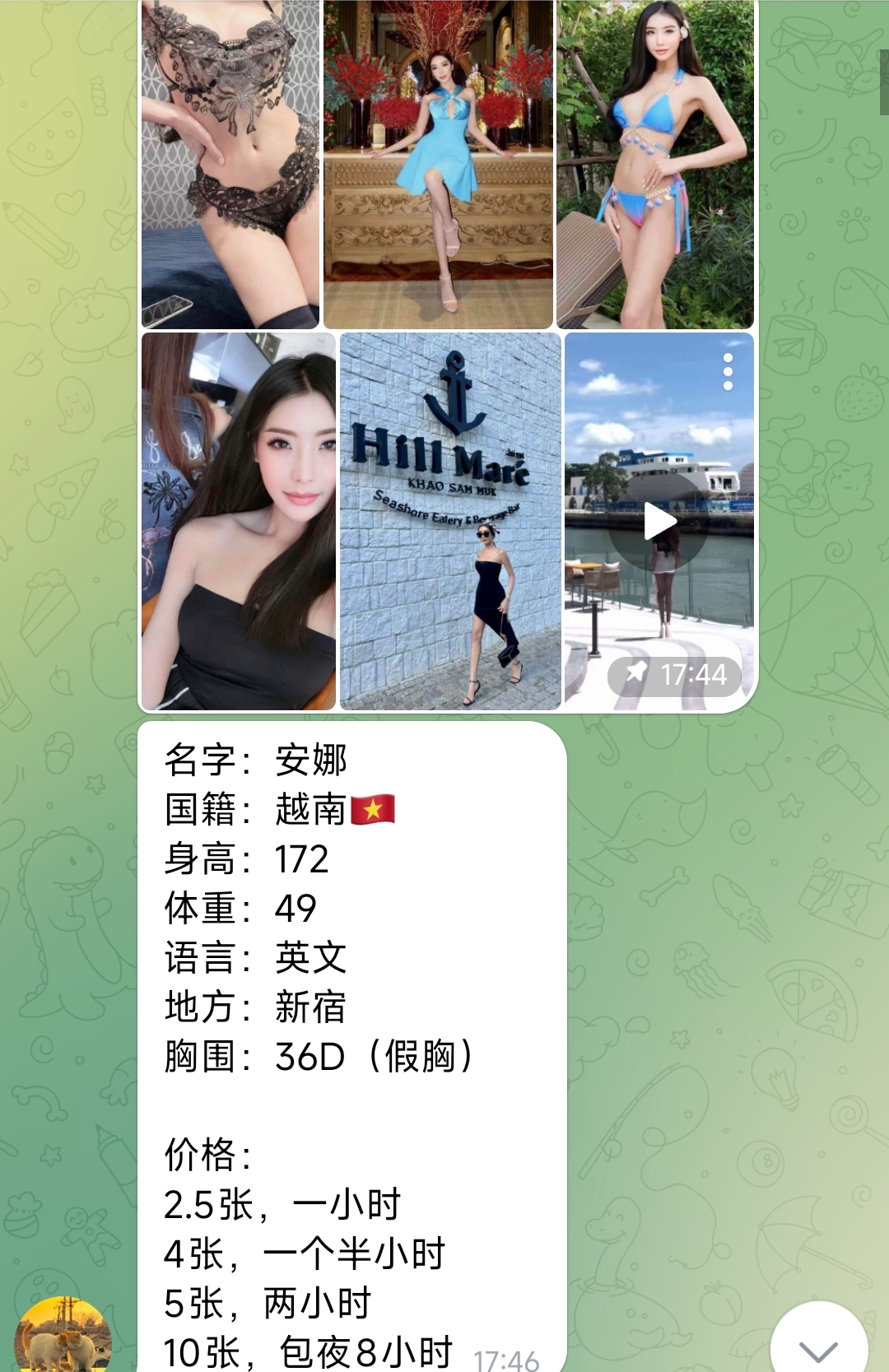Open the close-up selfie photo
The height and width of the screenshot is (1372, 889).
(x=239, y=521)
